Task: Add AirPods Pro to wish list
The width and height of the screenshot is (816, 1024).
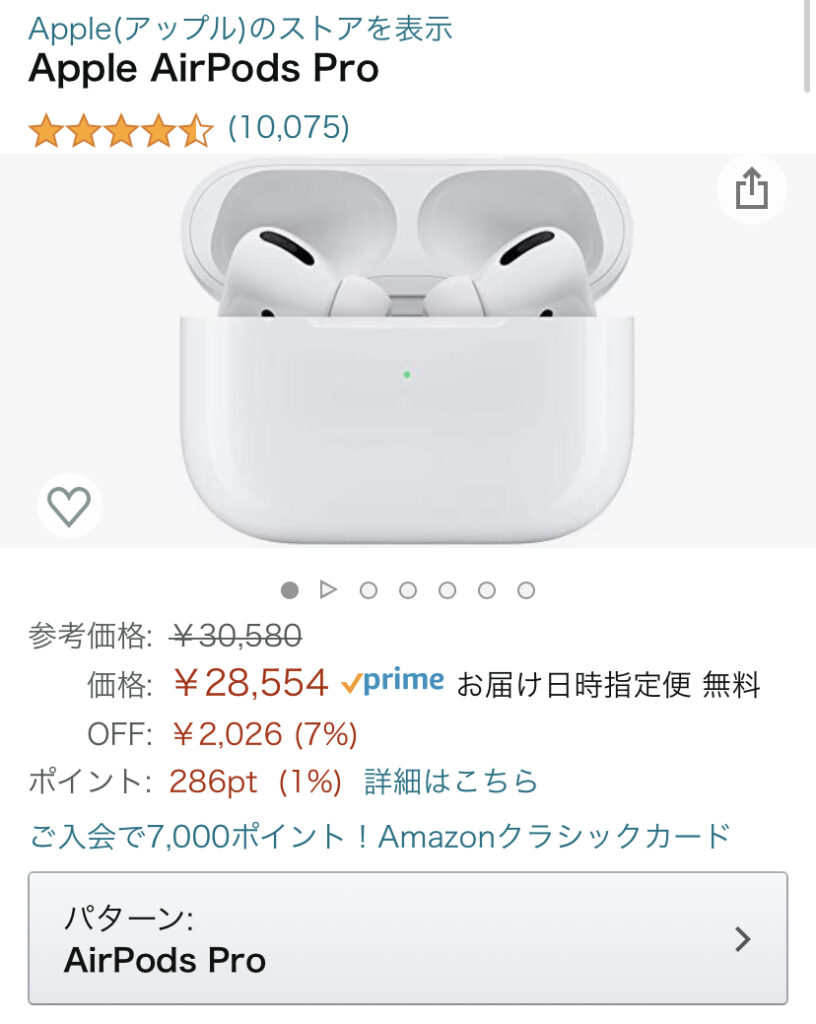Action: pyautogui.click(x=70, y=506)
